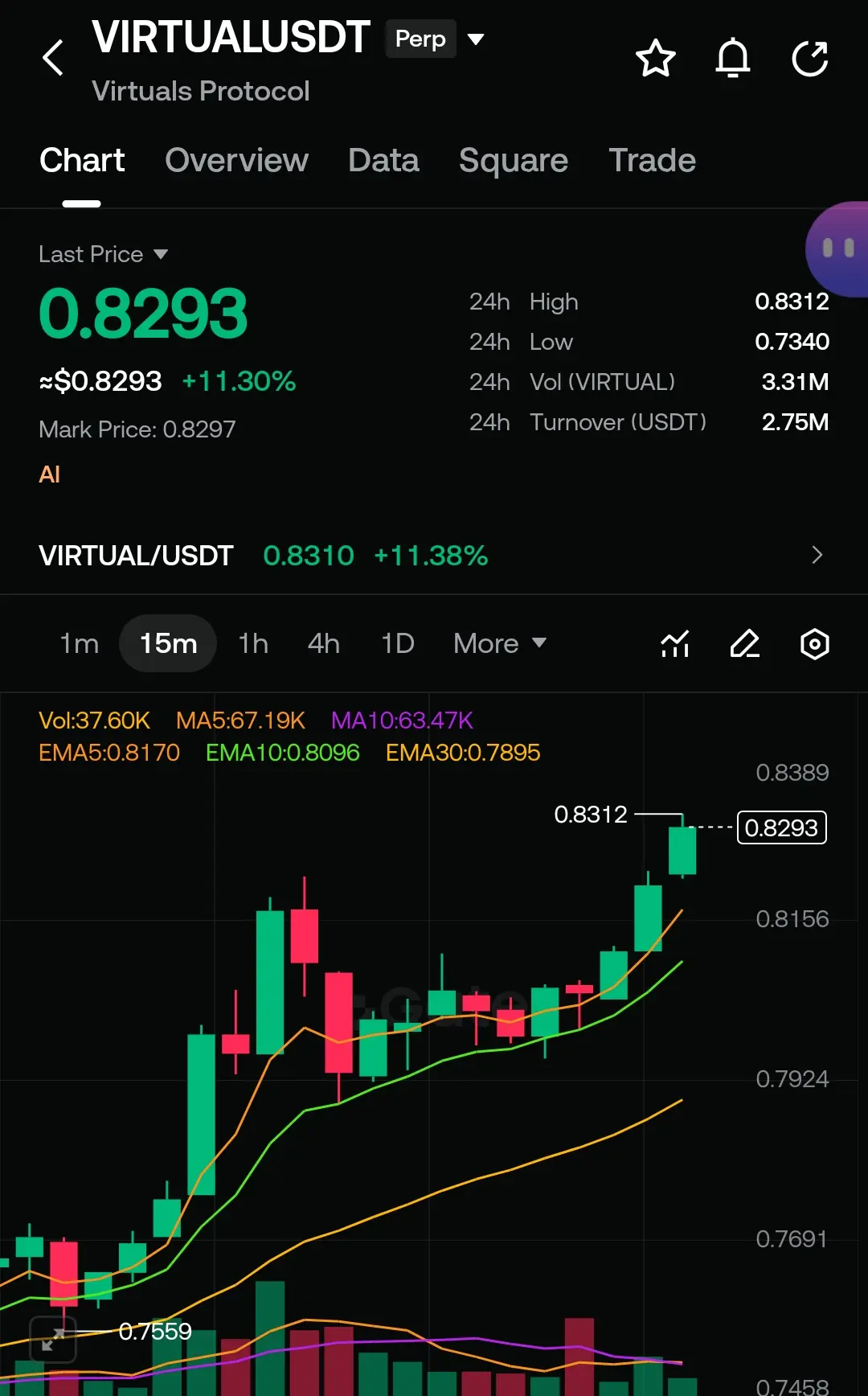Screen dimensions: 868x1396
Task: Select the 1D chart interval
Action: click(x=398, y=643)
